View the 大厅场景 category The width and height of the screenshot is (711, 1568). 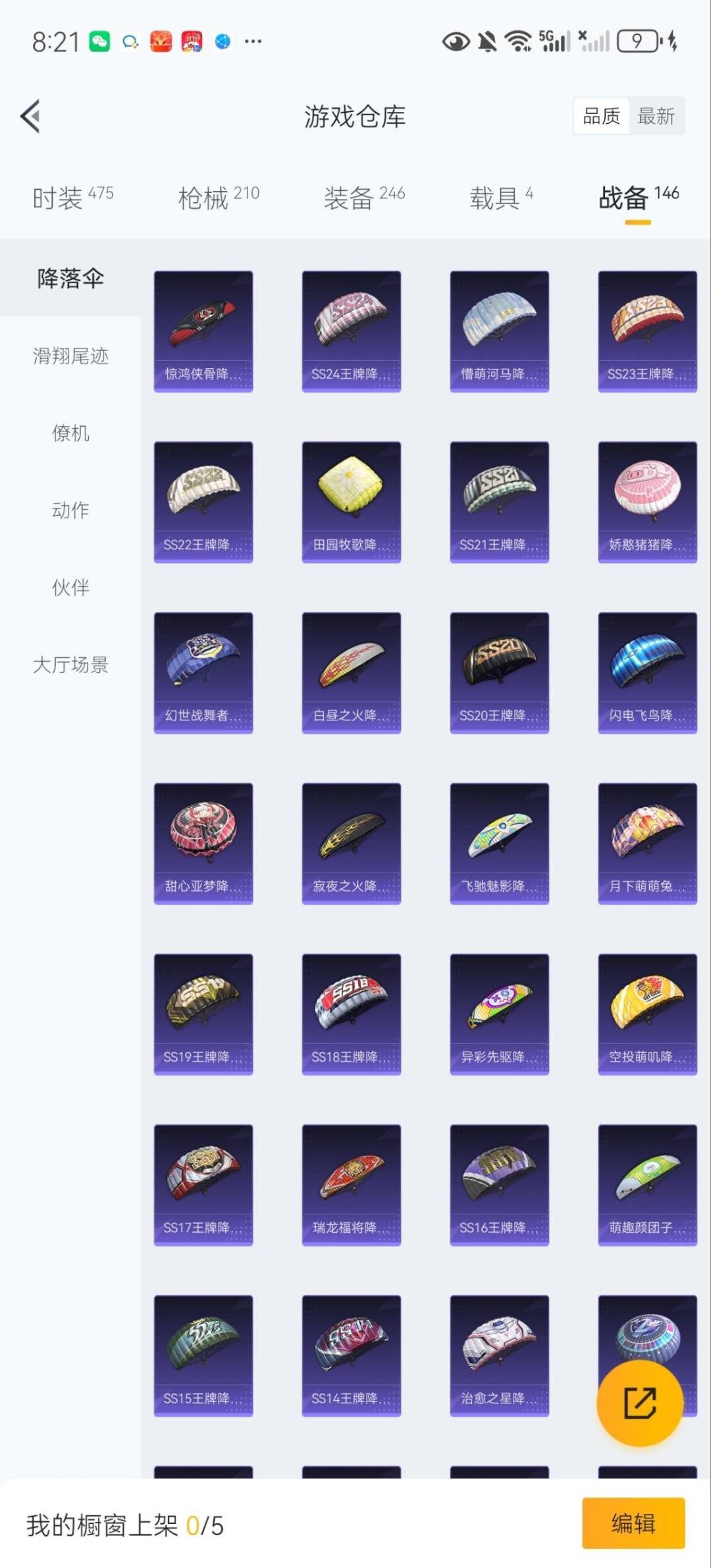(70, 664)
